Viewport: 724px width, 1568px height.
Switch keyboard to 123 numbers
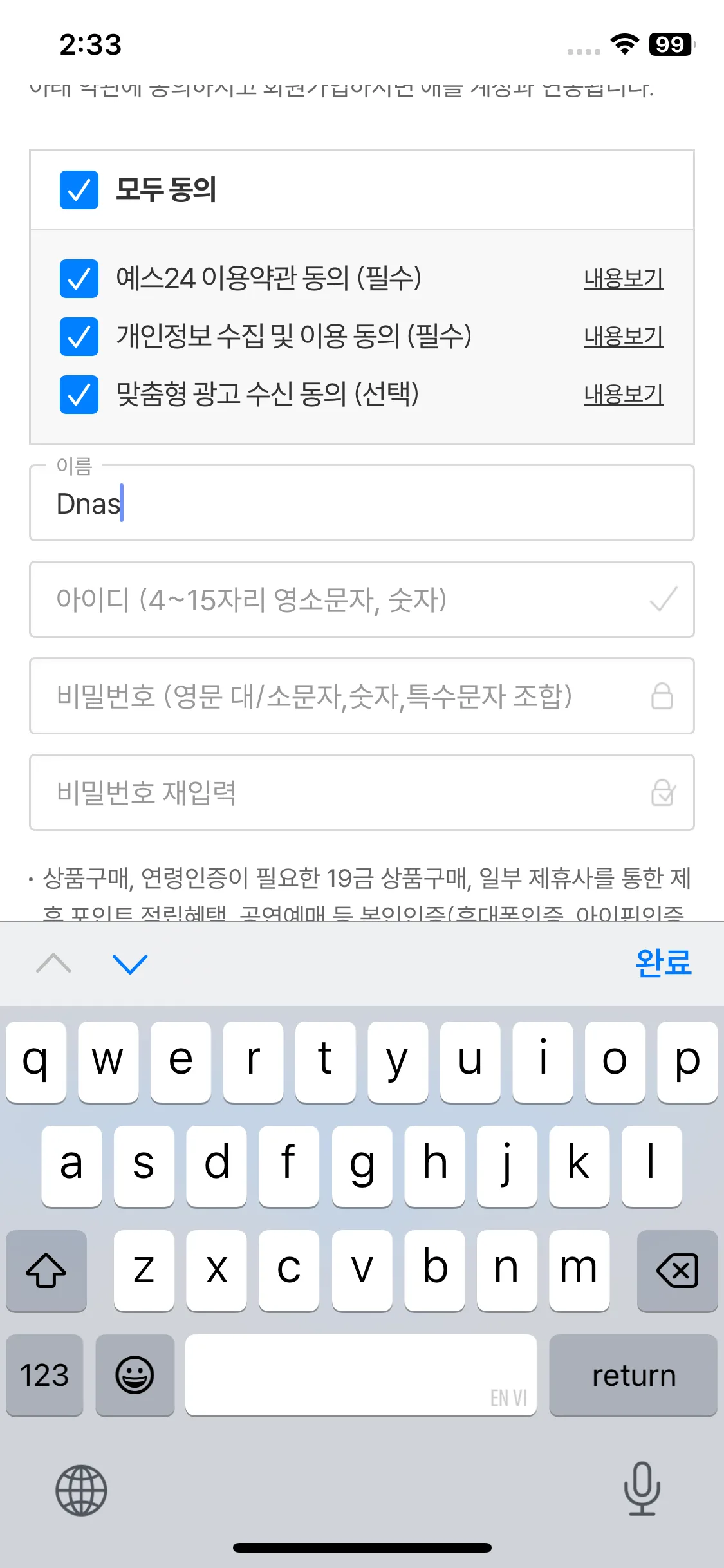tap(44, 1375)
